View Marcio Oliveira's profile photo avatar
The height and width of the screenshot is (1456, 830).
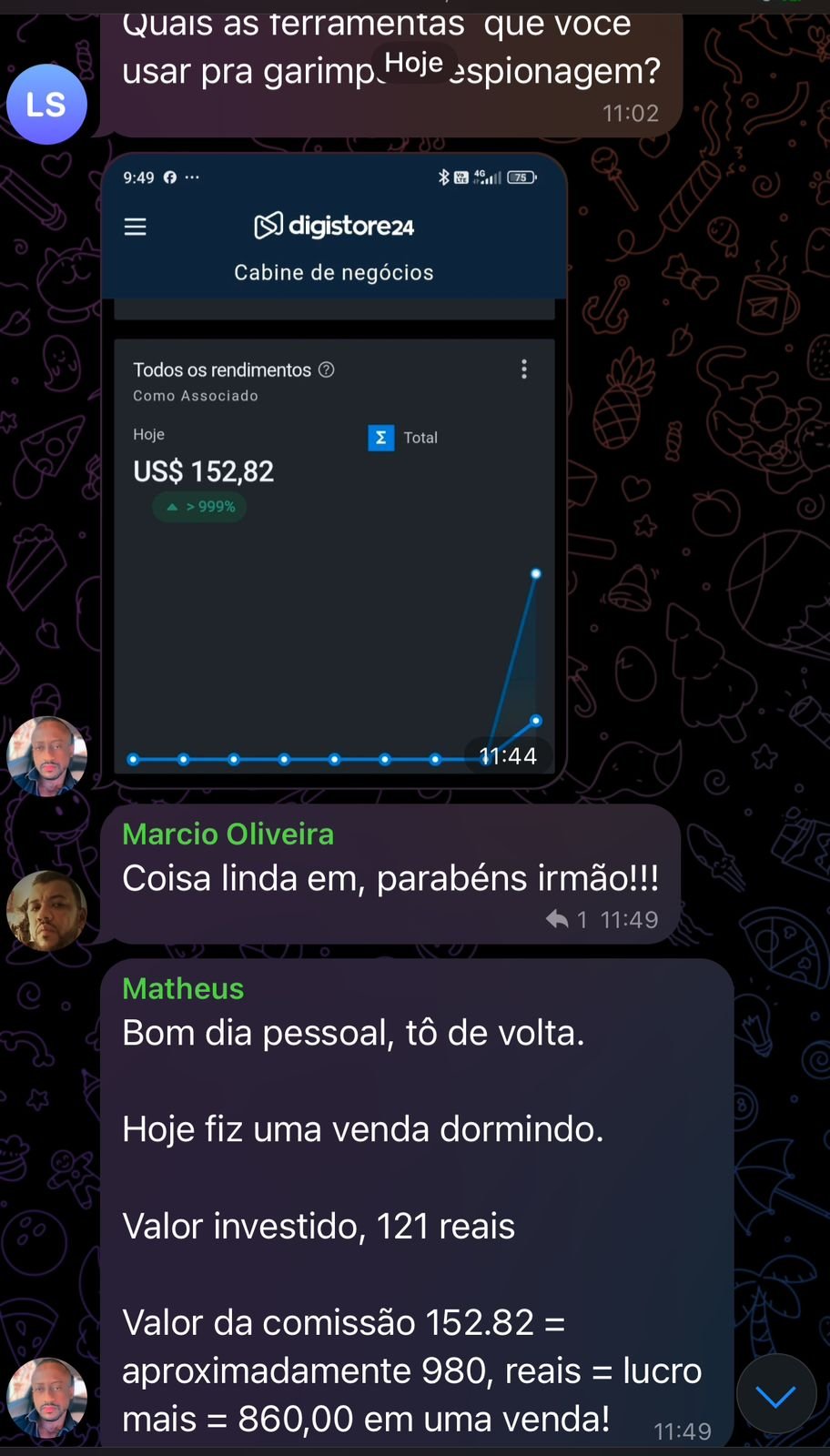46,910
